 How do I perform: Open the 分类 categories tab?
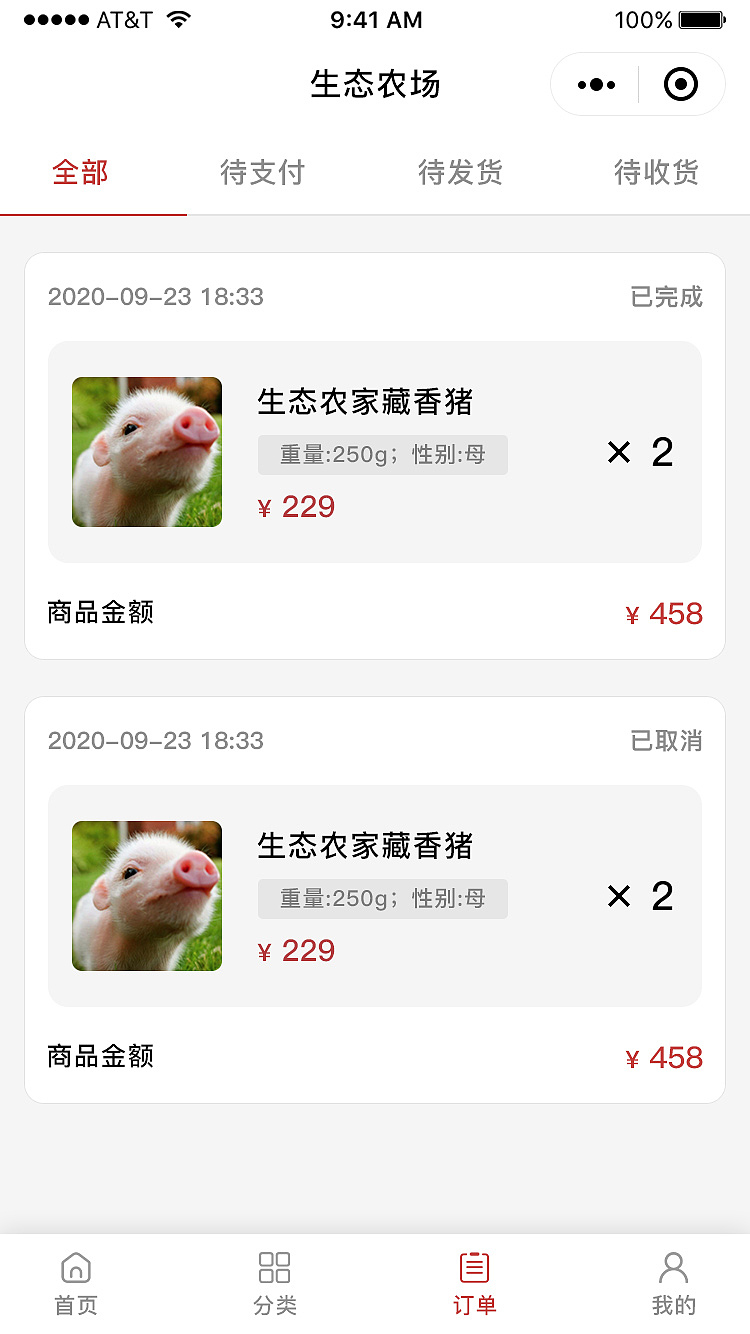point(274,1284)
